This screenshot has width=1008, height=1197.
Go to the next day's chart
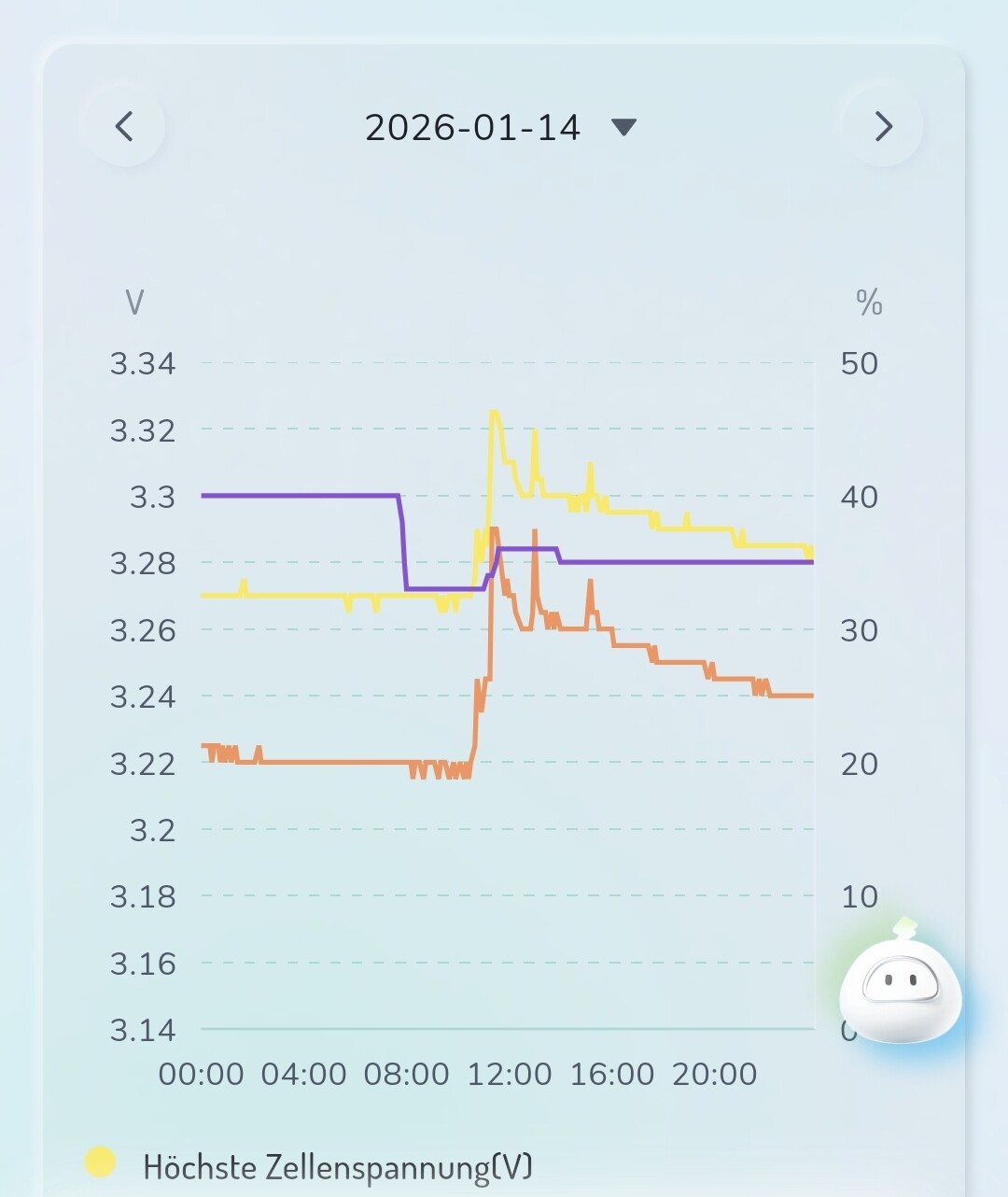pos(883,127)
